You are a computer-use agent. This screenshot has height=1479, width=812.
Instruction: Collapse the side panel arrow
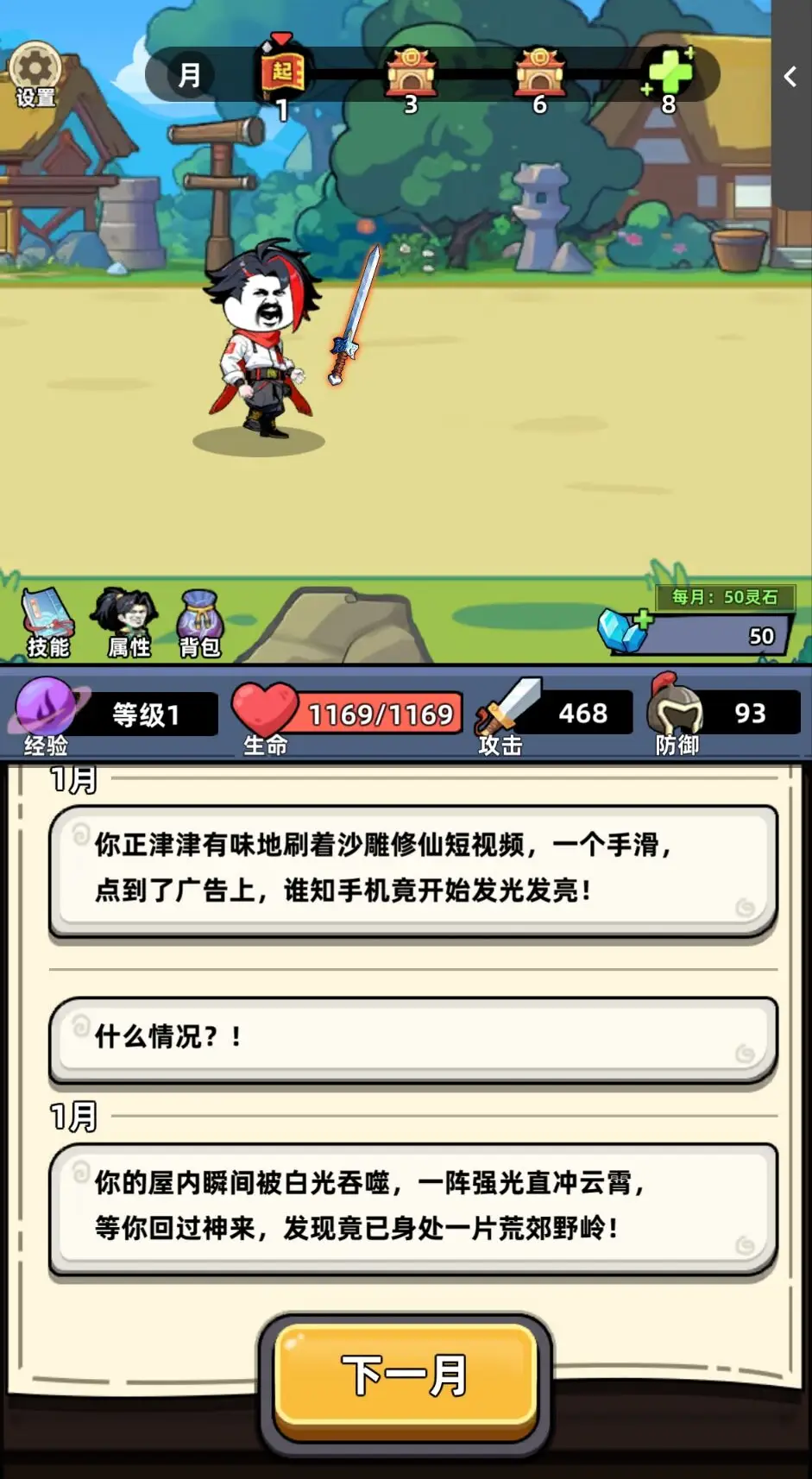[790, 77]
